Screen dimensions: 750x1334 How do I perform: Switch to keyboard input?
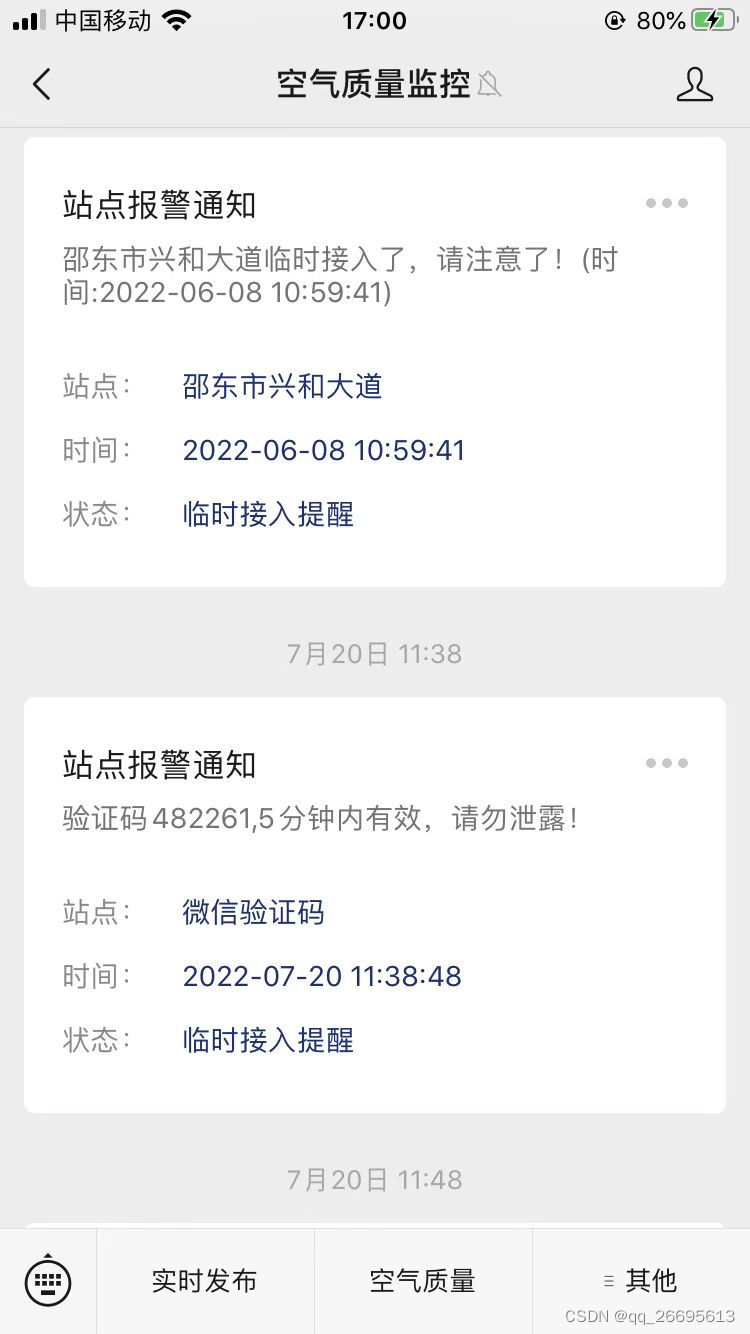pyautogui.click(x=48, y=1280)
